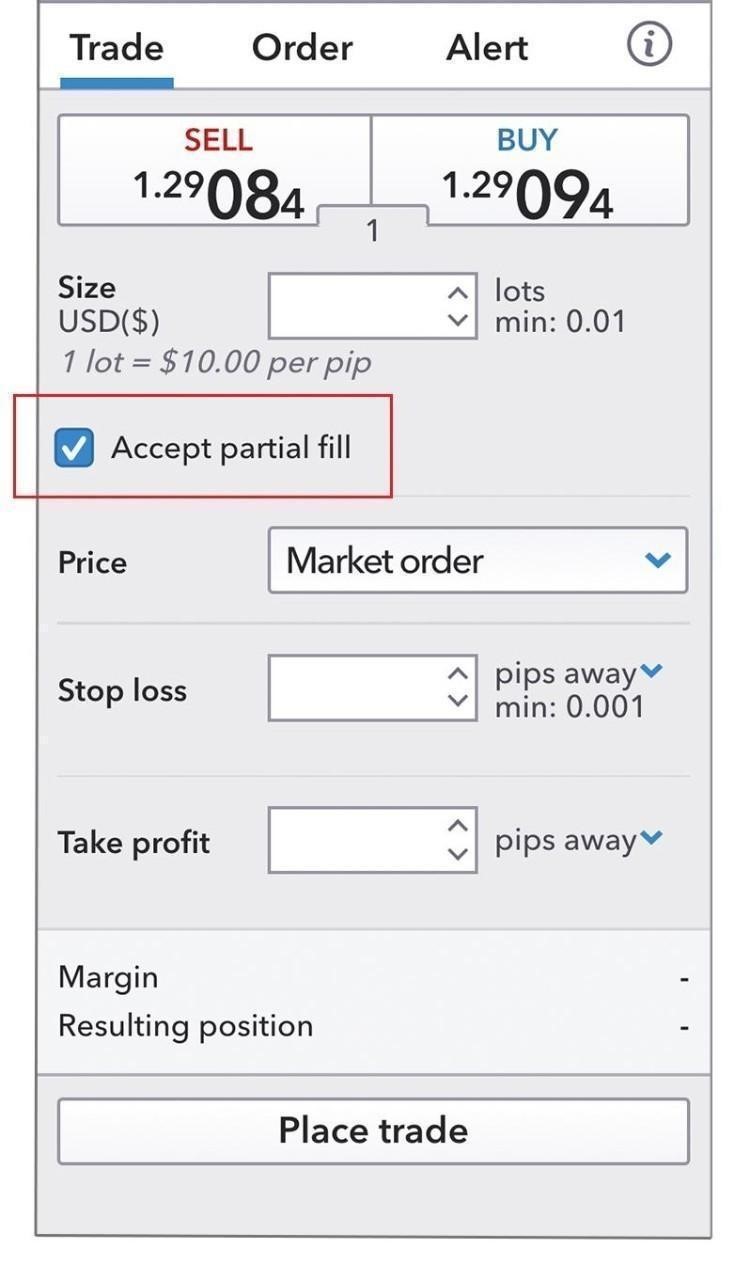Tap the Place trade button
The width and height of the screenshot is (750, 1280).
pos(373,1131)
